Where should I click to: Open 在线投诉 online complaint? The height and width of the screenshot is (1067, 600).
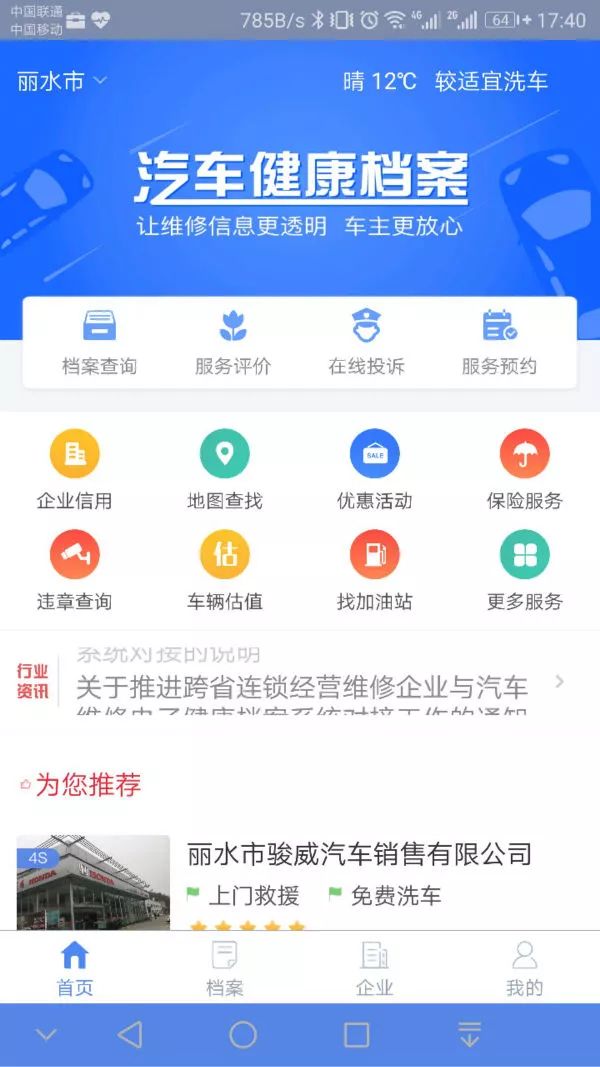tap(367, 343)
